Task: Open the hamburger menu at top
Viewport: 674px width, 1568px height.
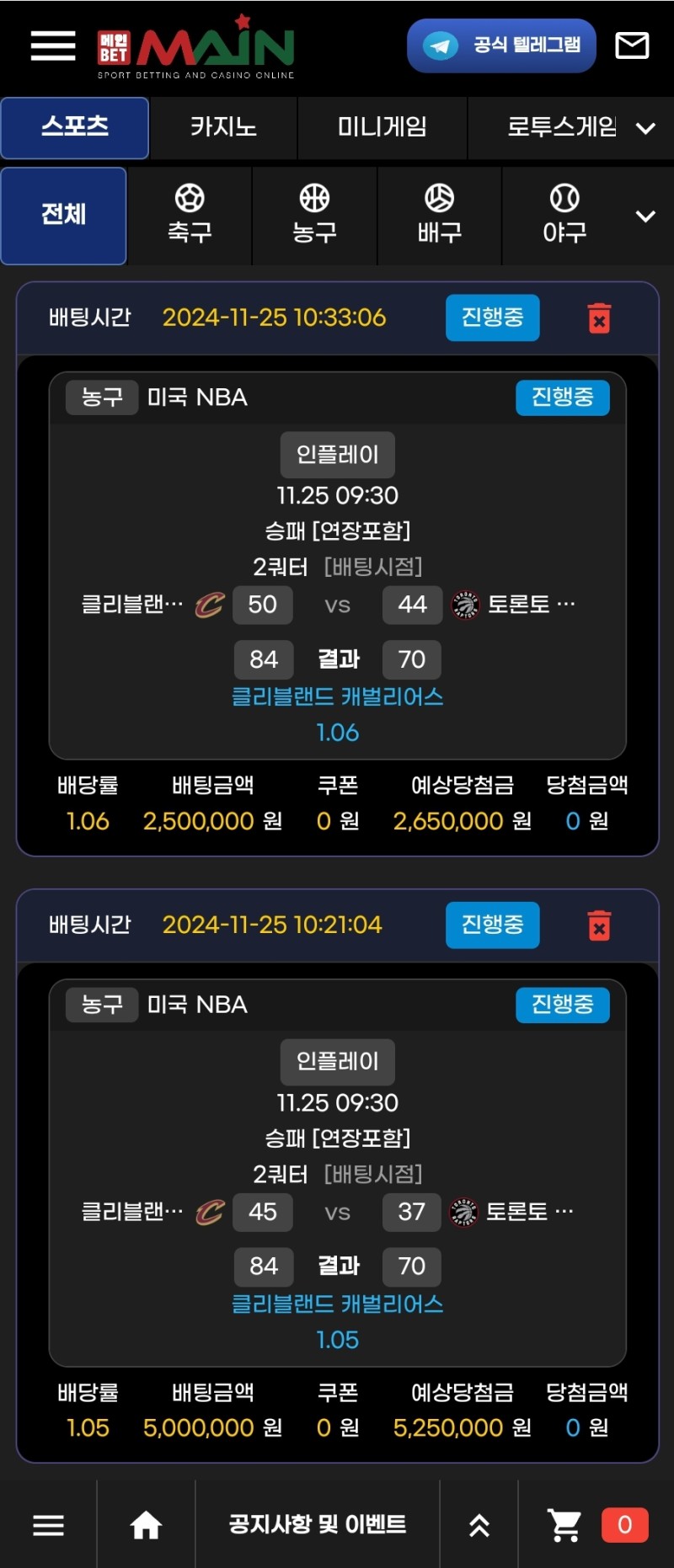Action: pos(53,45)
